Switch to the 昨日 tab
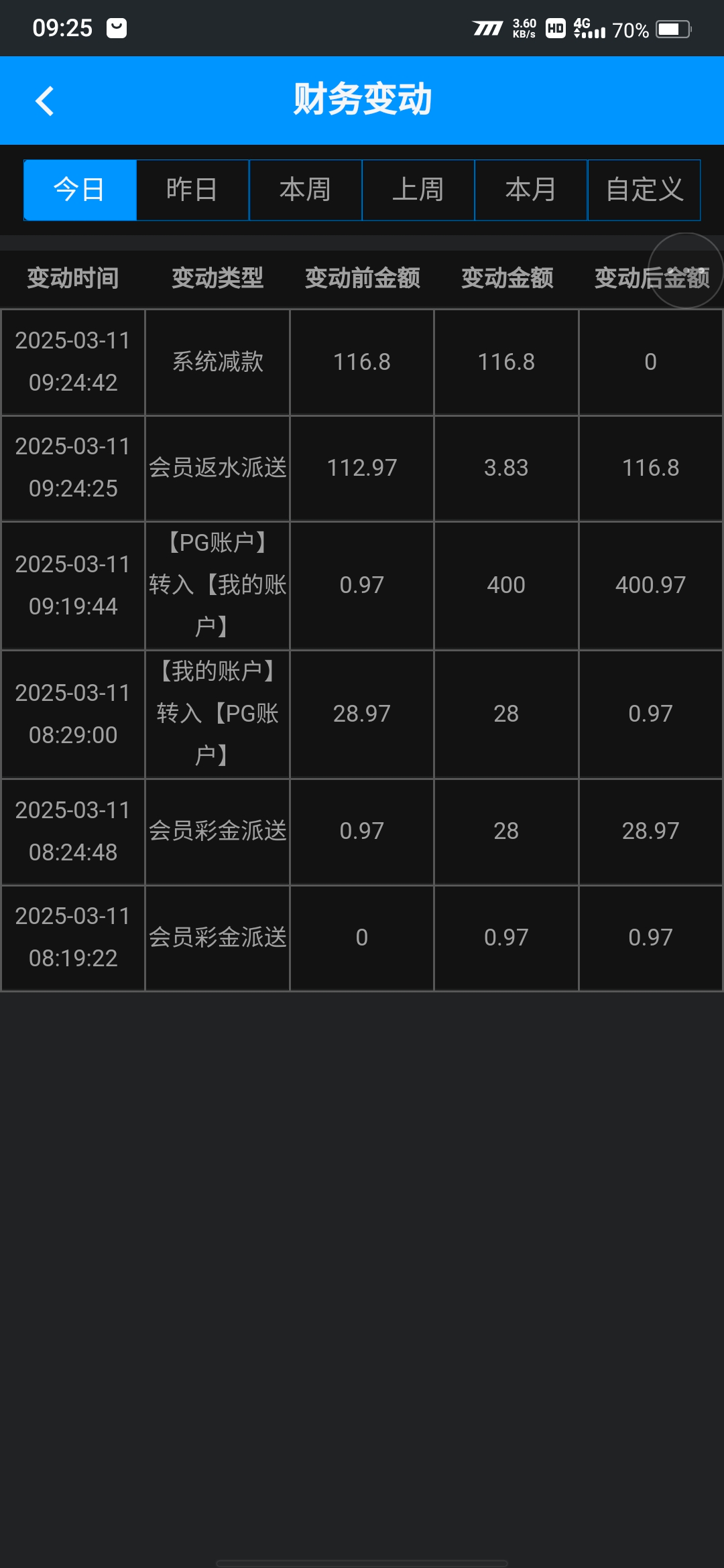Image resolution: width=724 pixels, height=1568 pixels. [x=192, y=190]
